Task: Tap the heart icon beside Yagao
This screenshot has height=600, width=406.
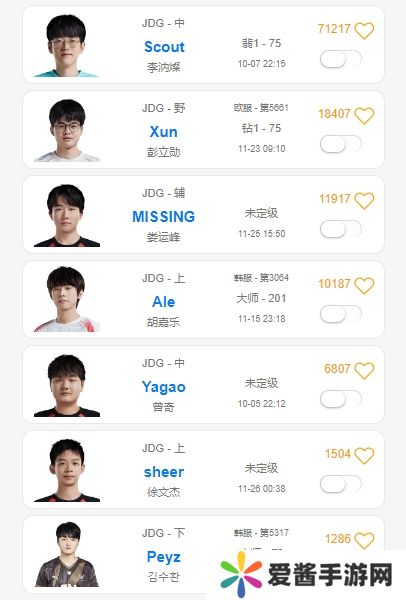Action: coord(364,370)
